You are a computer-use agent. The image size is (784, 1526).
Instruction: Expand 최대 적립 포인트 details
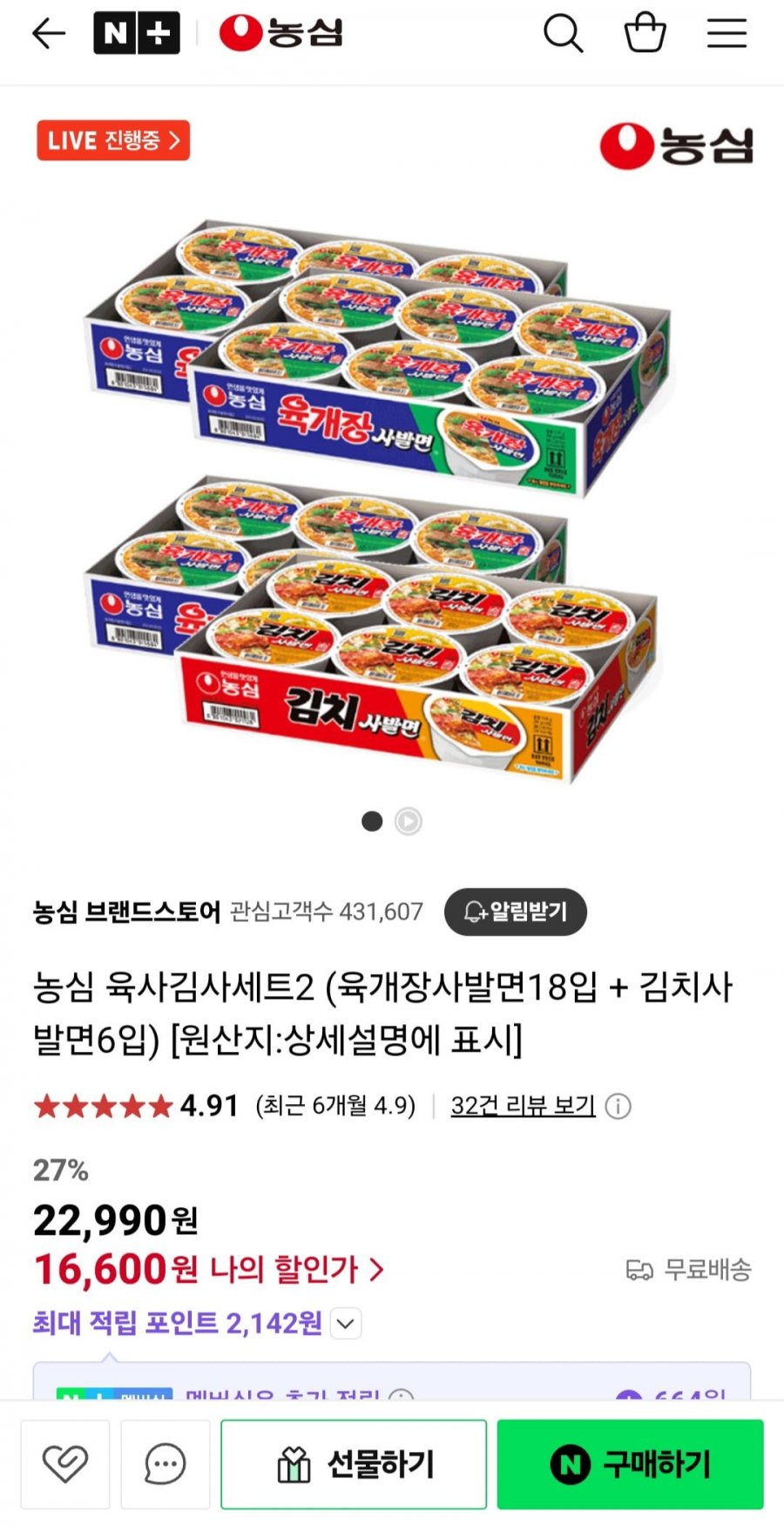346,1324
